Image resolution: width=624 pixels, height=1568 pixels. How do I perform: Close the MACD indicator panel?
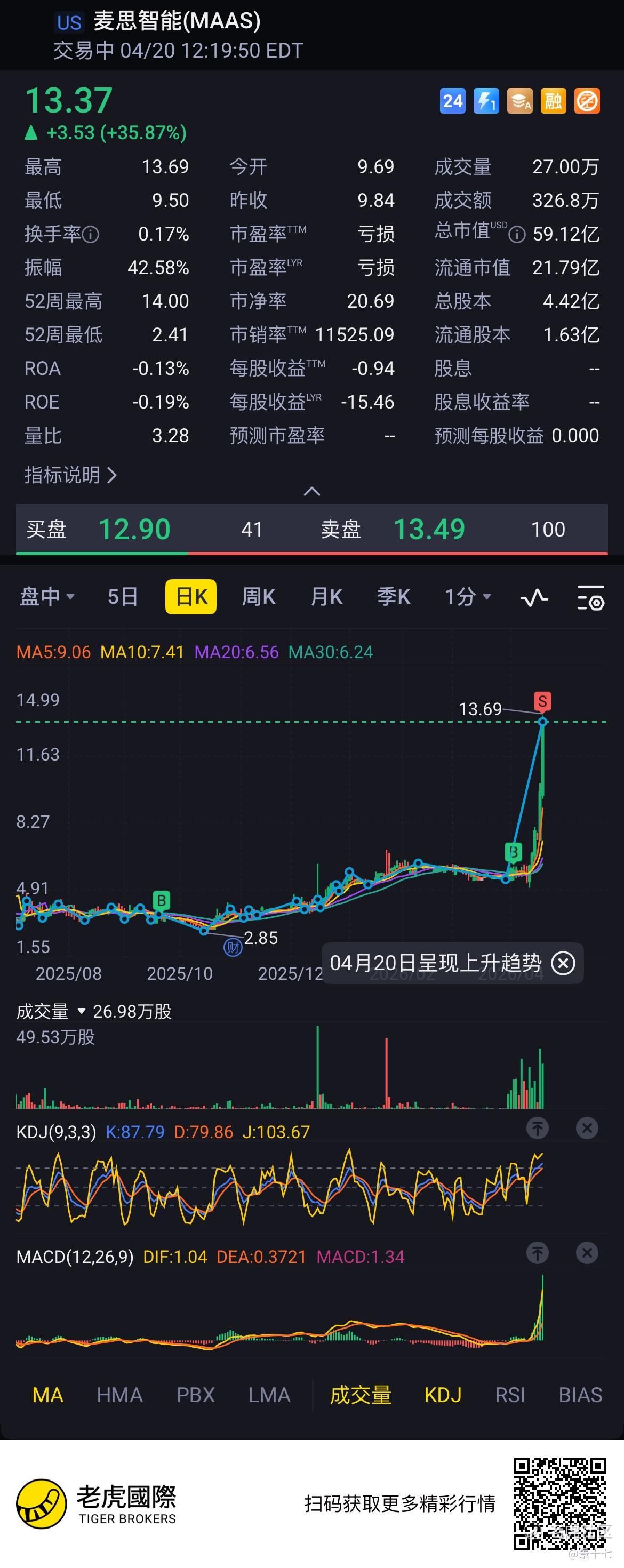click(587, 1253)
